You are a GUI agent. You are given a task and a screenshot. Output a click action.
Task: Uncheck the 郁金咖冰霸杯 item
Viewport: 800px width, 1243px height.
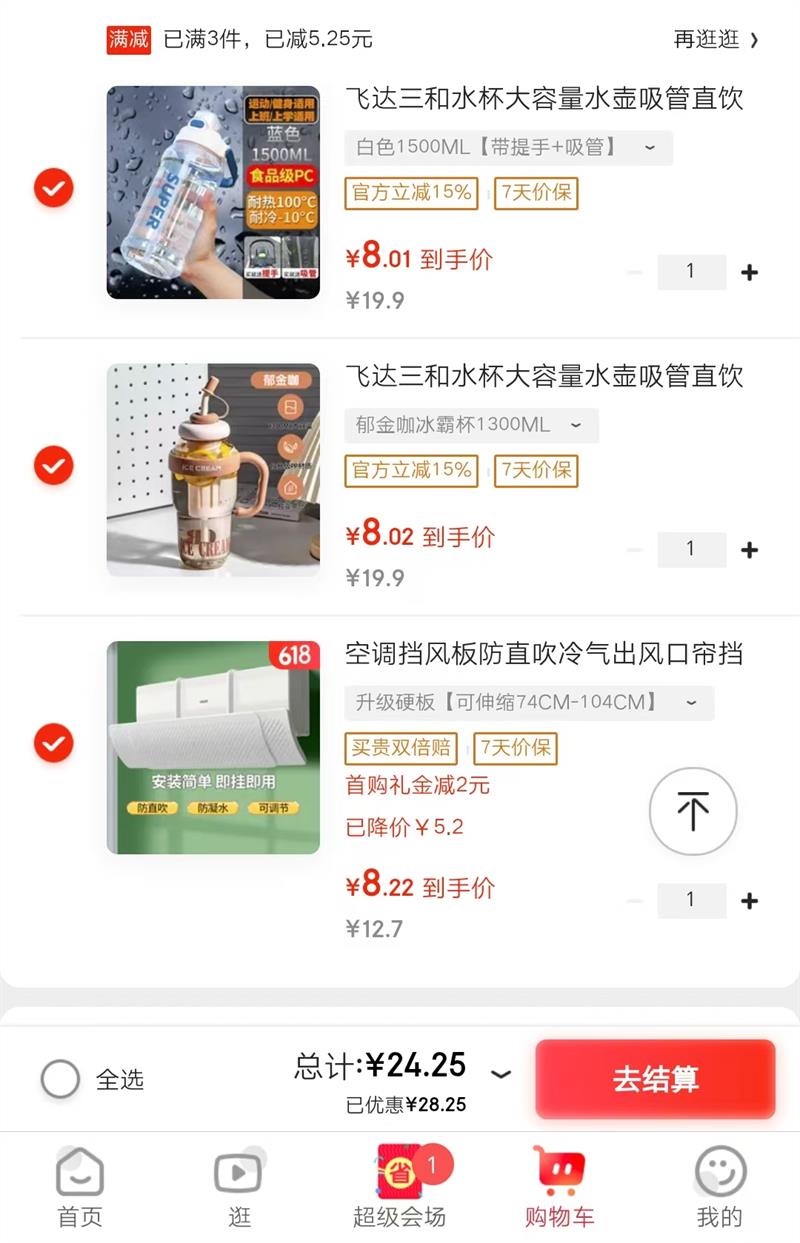(54, 465)
